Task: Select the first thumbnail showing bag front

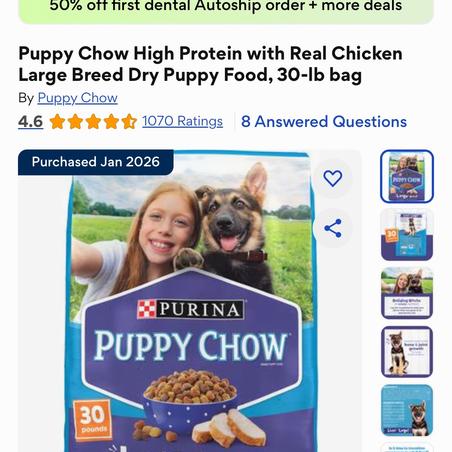Action: [407, 176]
